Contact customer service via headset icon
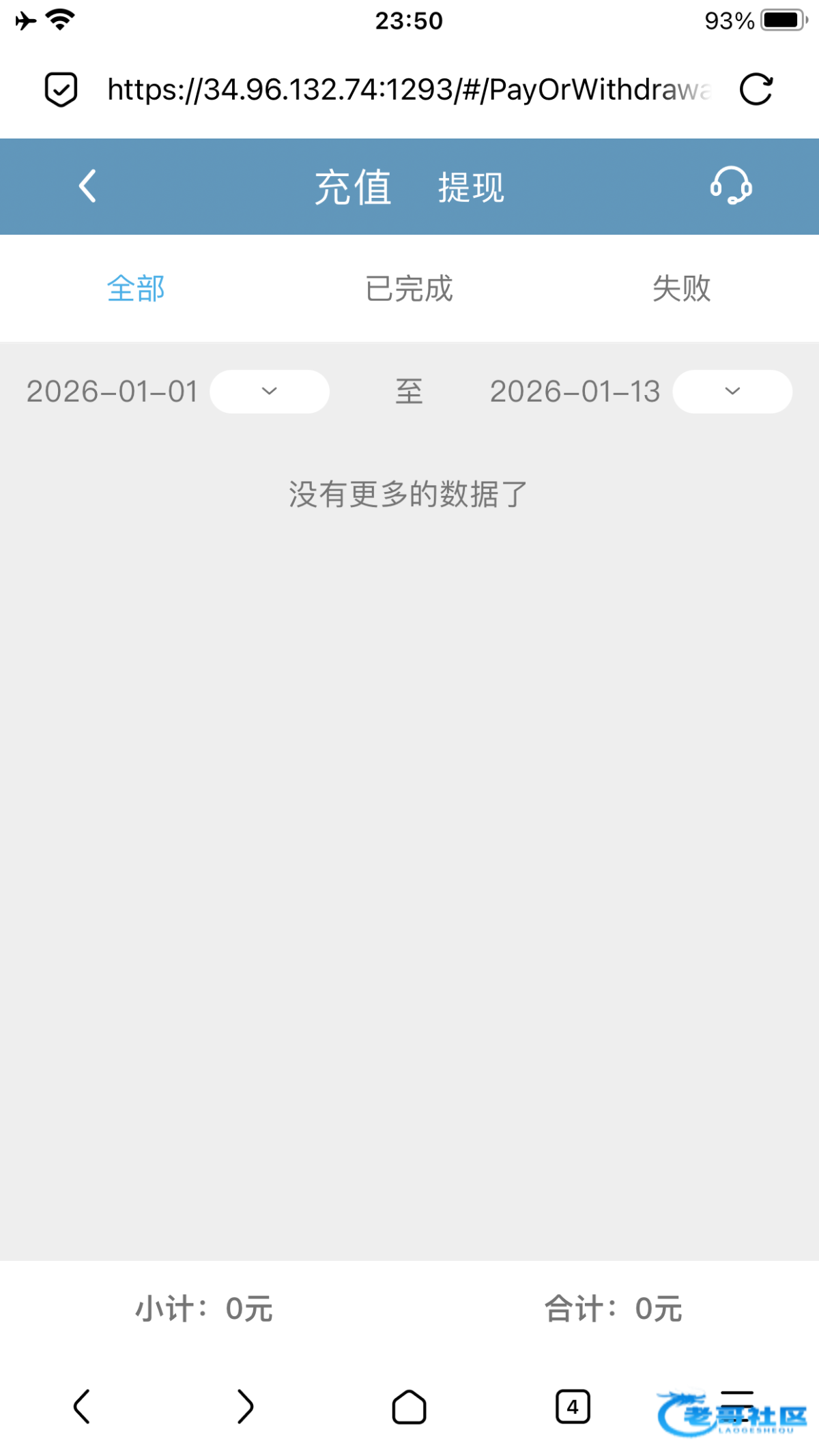This screenshot has height=1456, width=819. (731, 186)
